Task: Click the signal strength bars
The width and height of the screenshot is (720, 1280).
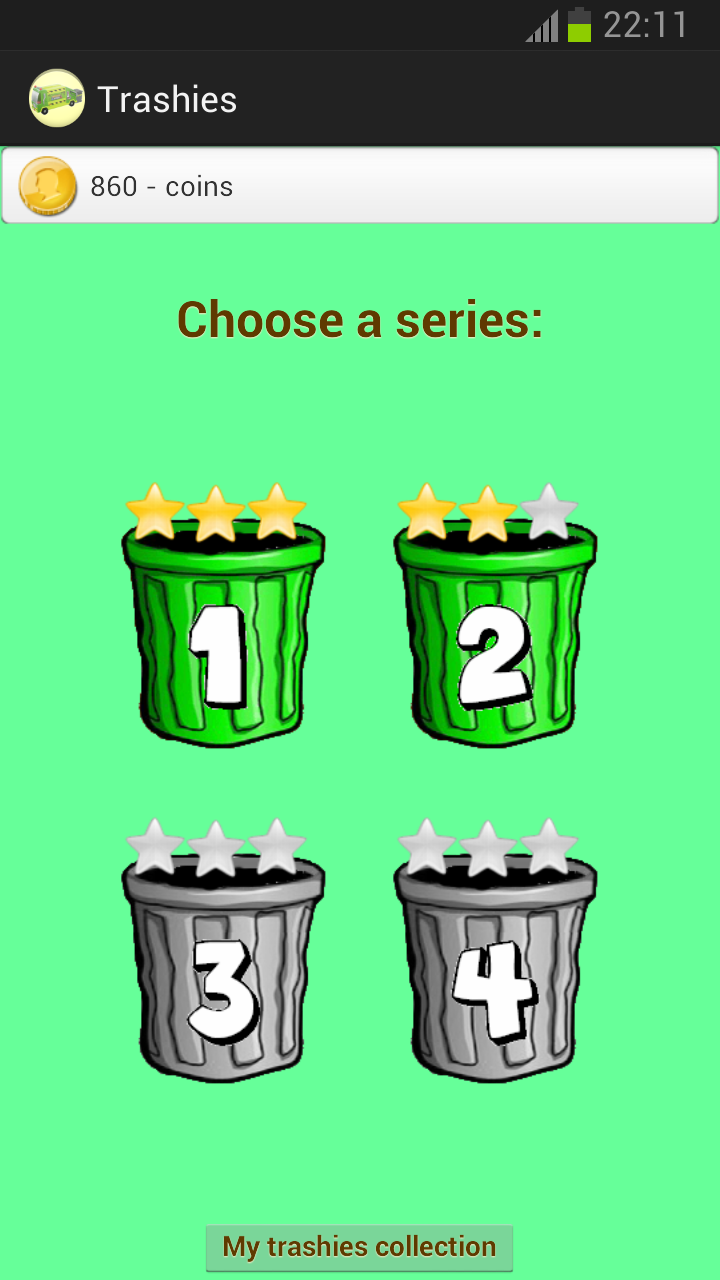Action: pos(540,25)
